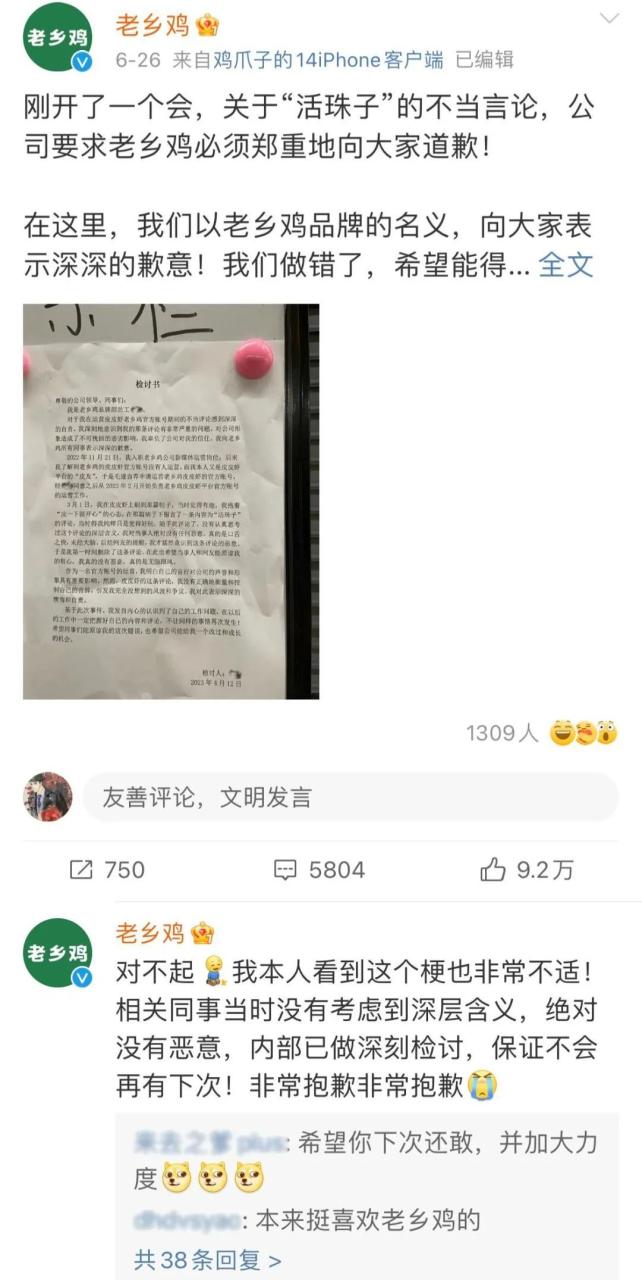Viewport: 642px width, 1280px height.
Task: Like the post with 9.2万 likes
Action: click(x=526, y=870)
